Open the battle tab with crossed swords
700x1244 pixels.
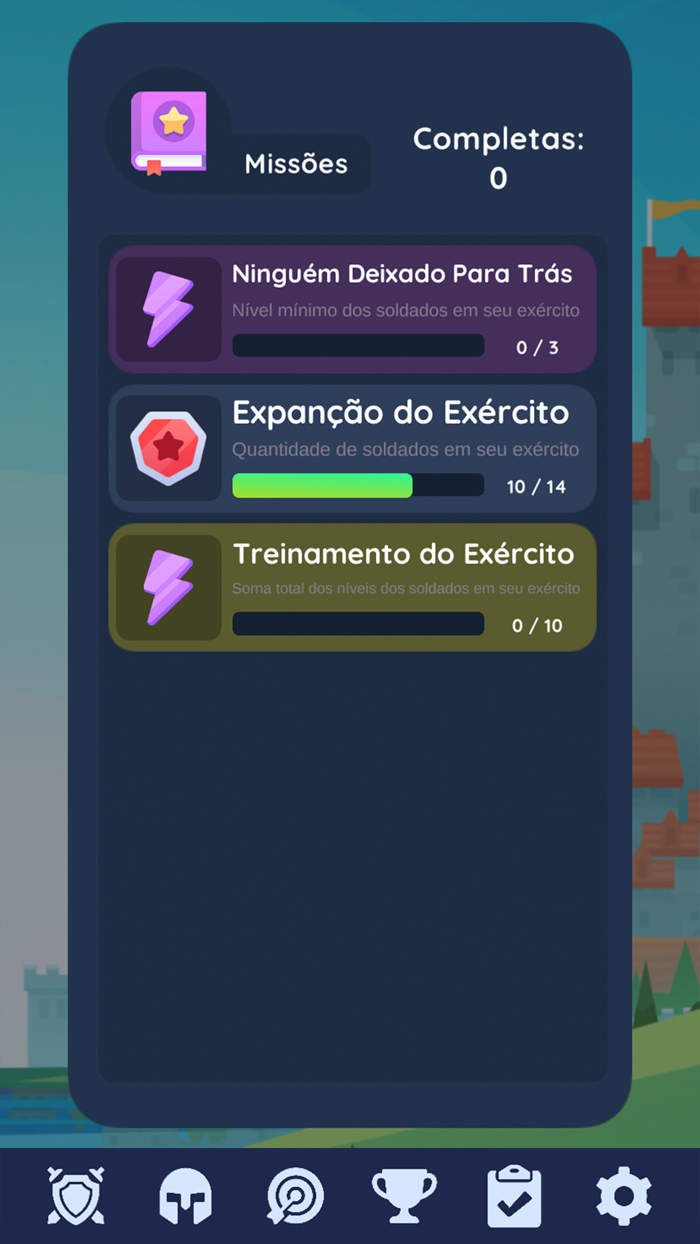pos(76,1196)
